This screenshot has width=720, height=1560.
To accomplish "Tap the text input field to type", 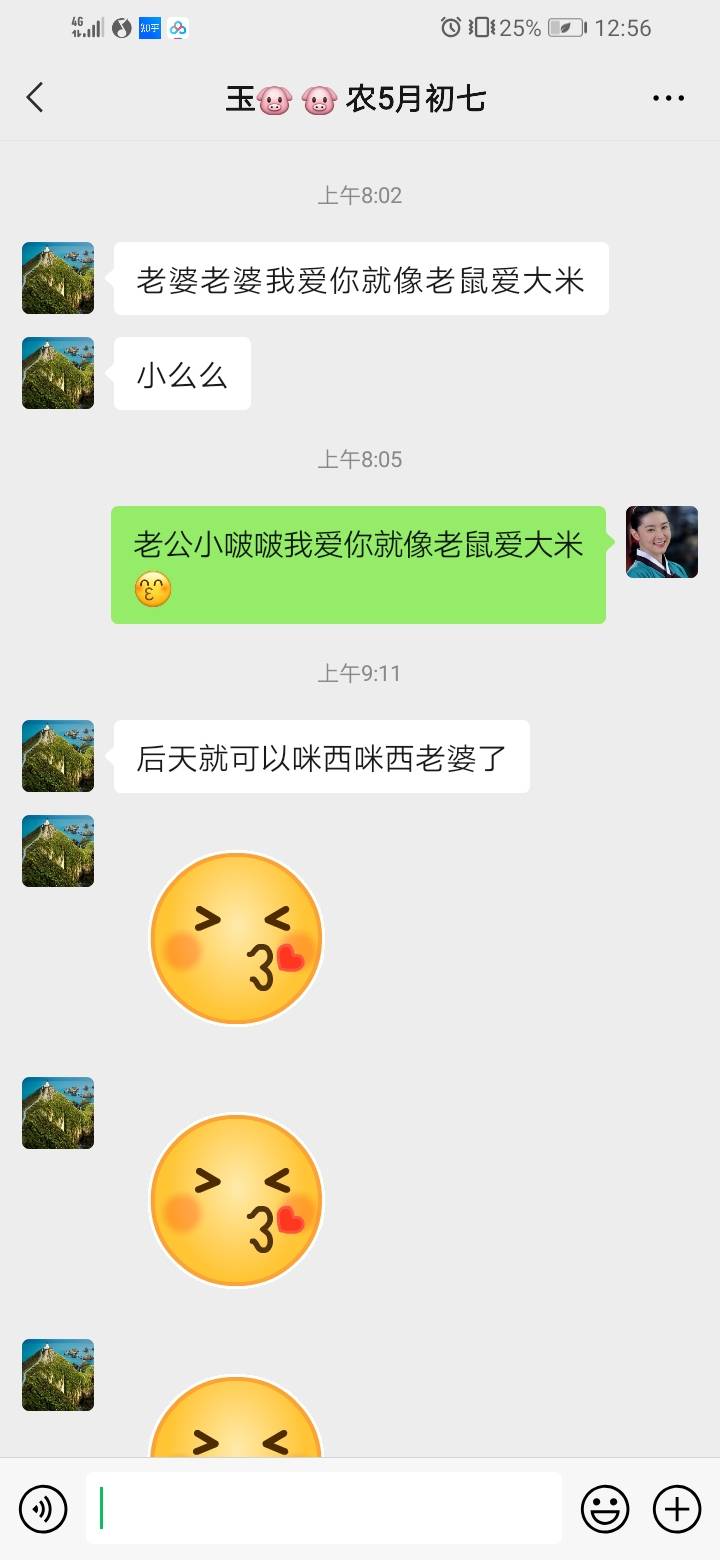I will coord(320,1508).
